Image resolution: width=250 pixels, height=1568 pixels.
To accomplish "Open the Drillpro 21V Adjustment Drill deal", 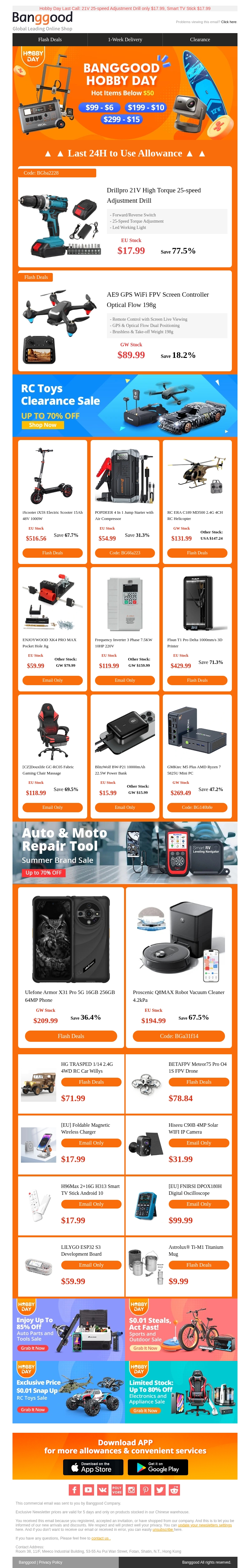I will coord(153,195).
